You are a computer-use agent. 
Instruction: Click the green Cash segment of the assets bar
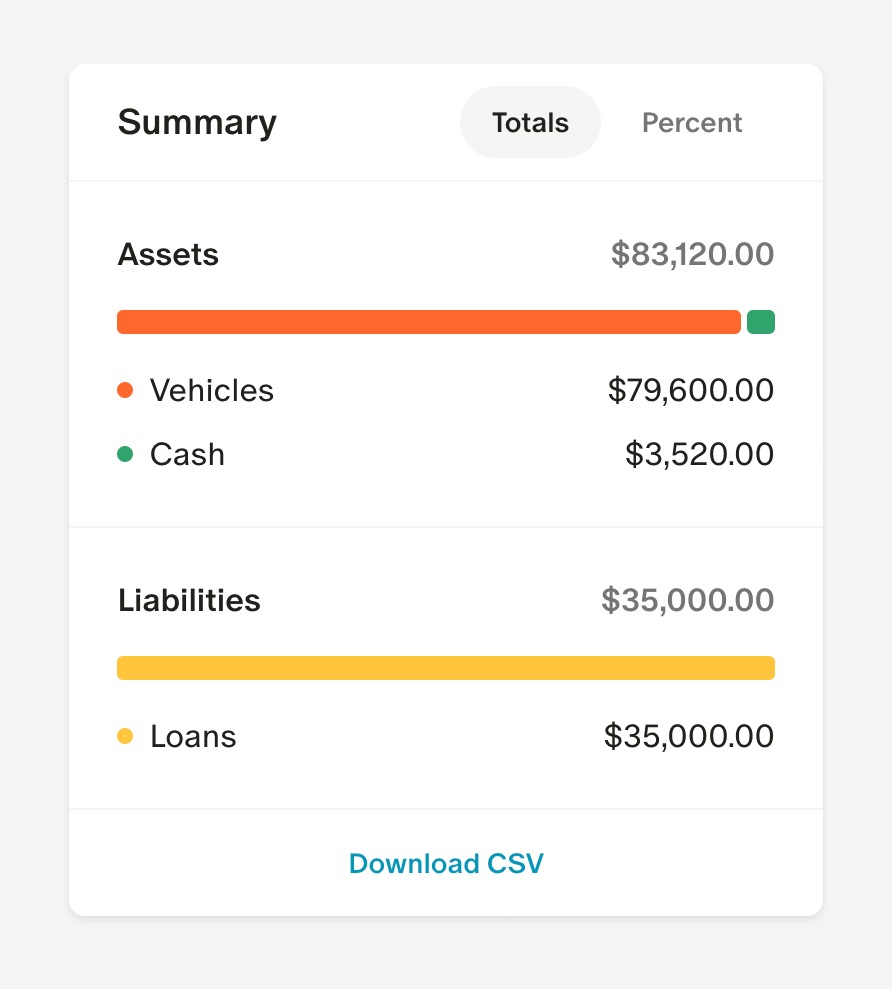(761, 321)
